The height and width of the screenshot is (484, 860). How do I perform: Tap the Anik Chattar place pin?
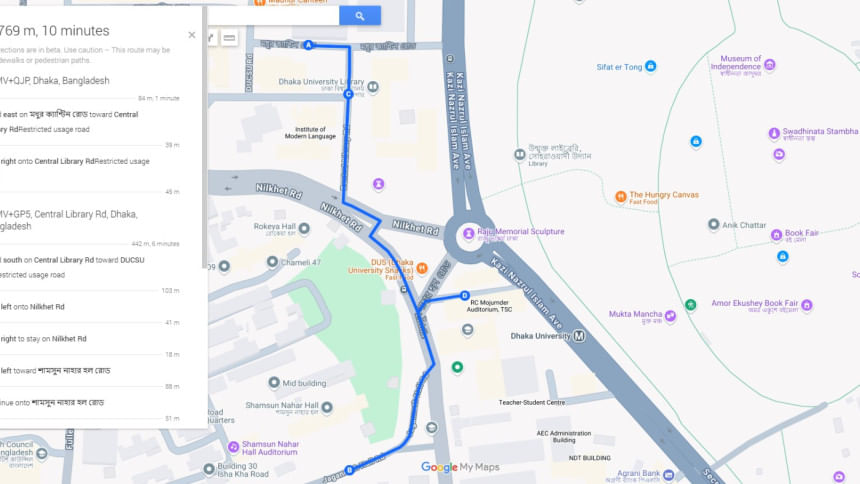[x=713, y=225]
